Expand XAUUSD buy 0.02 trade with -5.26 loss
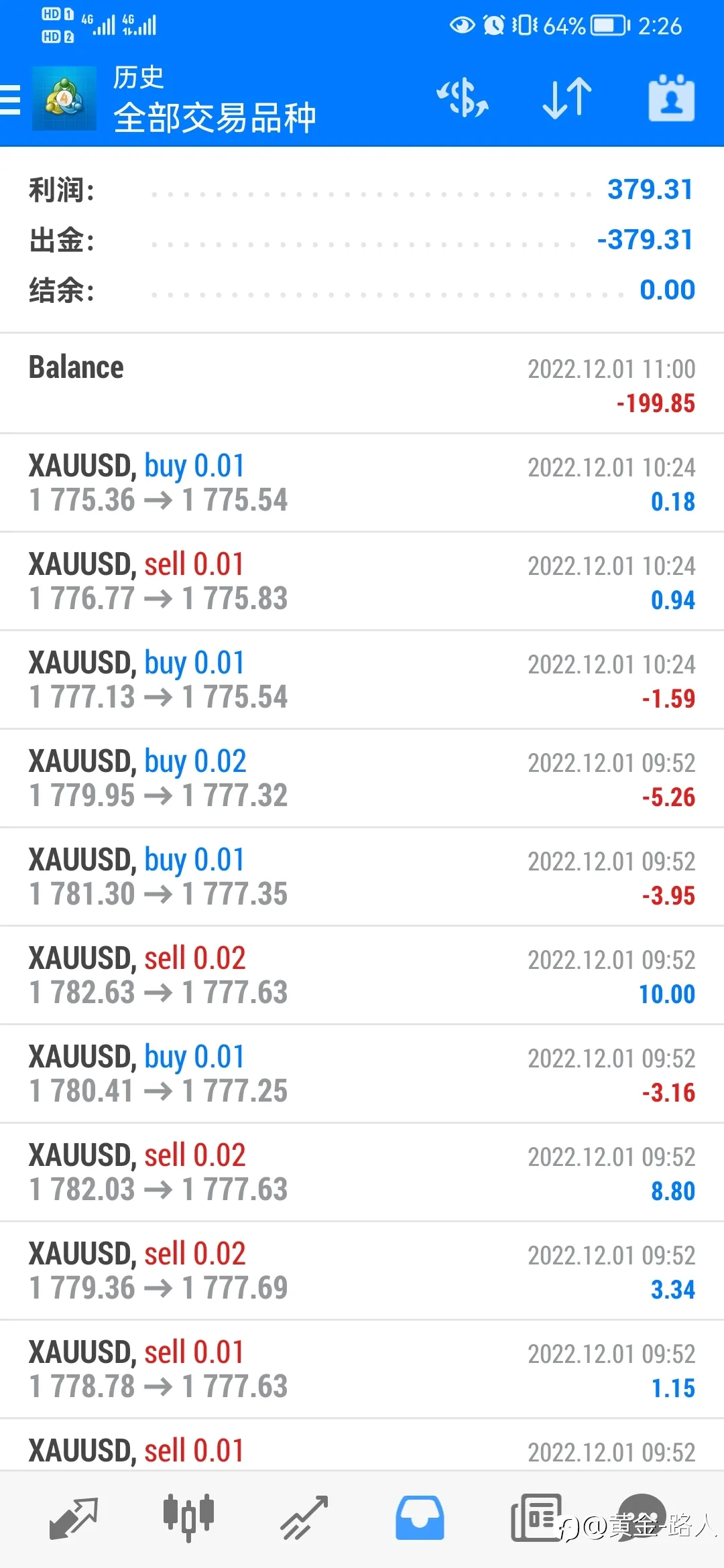 [x=362, y=779]
